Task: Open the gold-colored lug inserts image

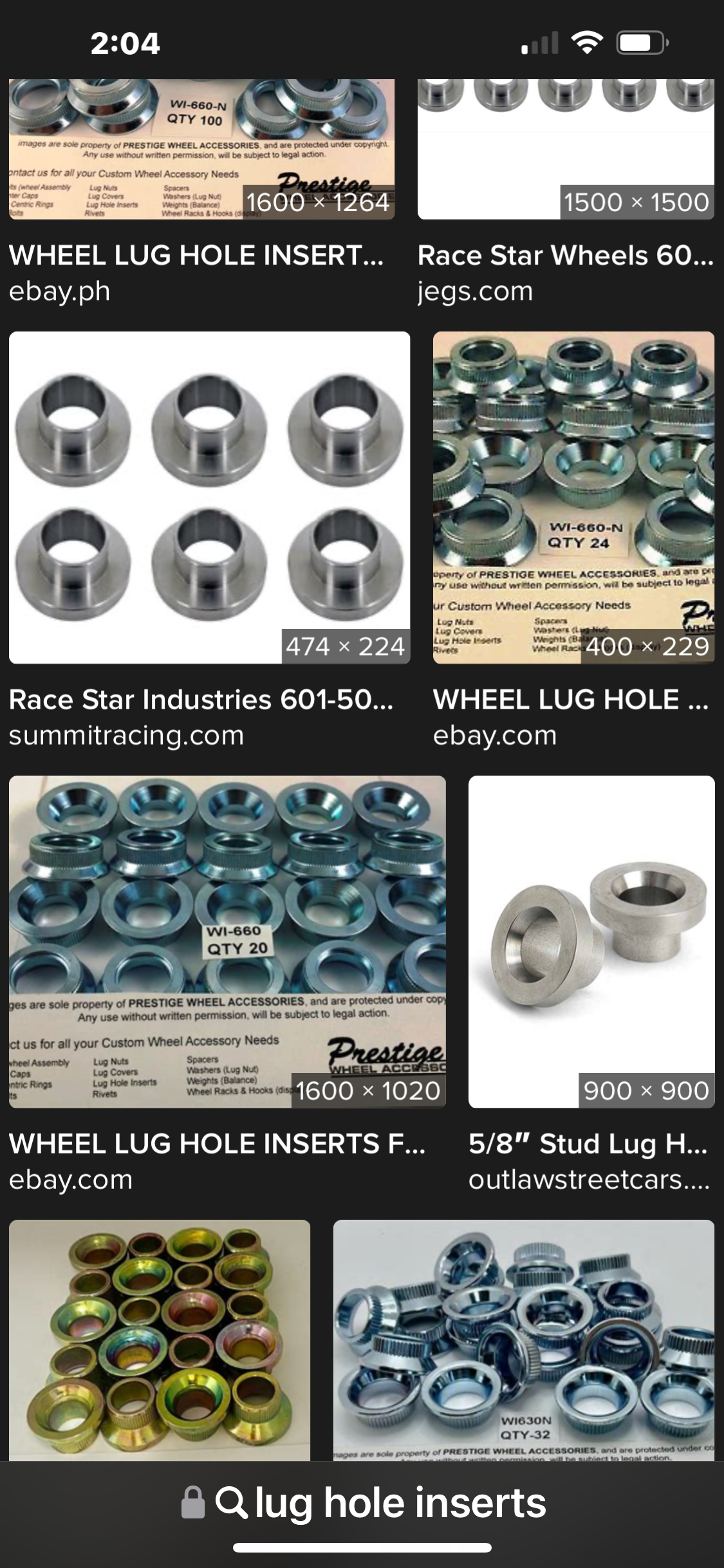Action: pyautogui.click(x=160, y=1340)
